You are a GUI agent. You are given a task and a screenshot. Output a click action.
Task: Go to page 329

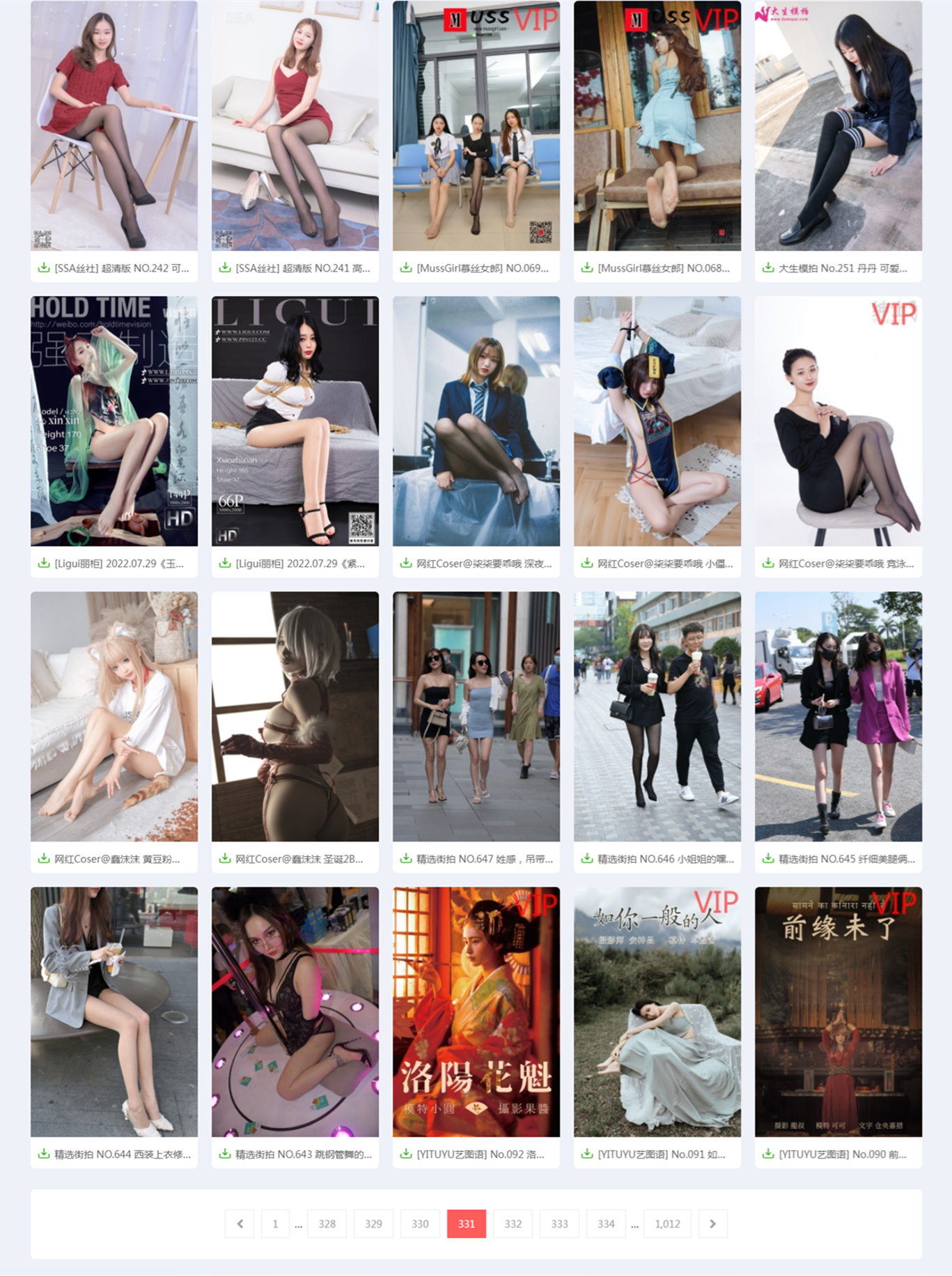click(373, 1223)
